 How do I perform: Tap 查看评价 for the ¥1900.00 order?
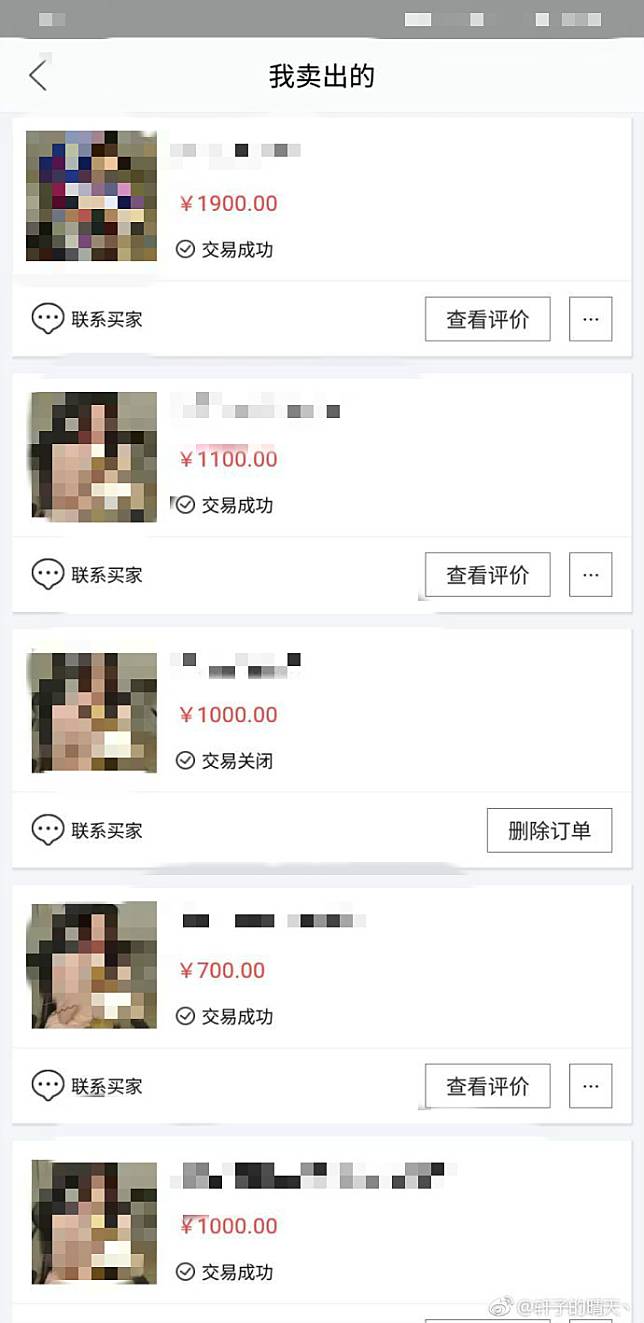pyautogui.click(x=487, y=319)
